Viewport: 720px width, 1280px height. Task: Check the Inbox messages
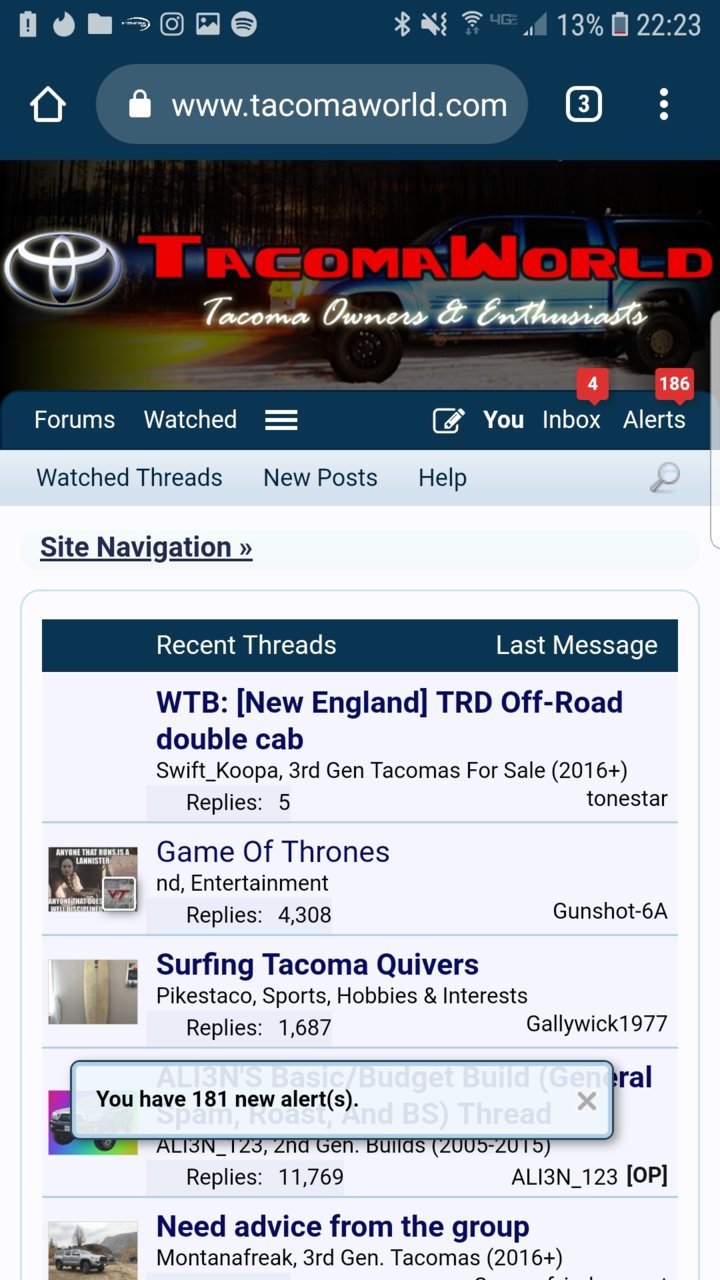tap(571, 420)
